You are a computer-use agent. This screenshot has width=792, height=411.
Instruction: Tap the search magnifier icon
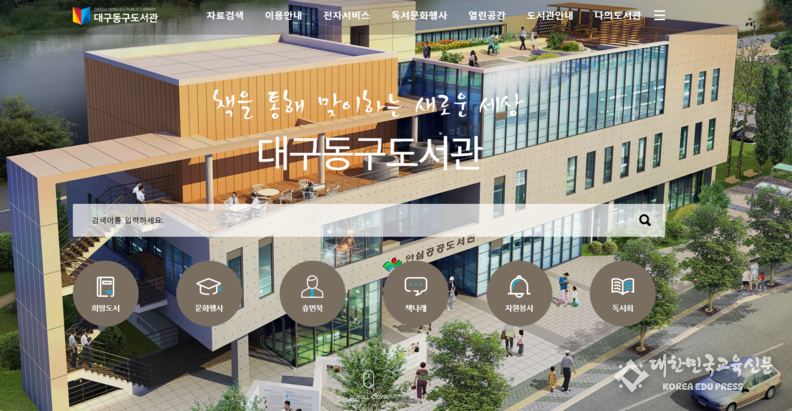click(644, 220)
